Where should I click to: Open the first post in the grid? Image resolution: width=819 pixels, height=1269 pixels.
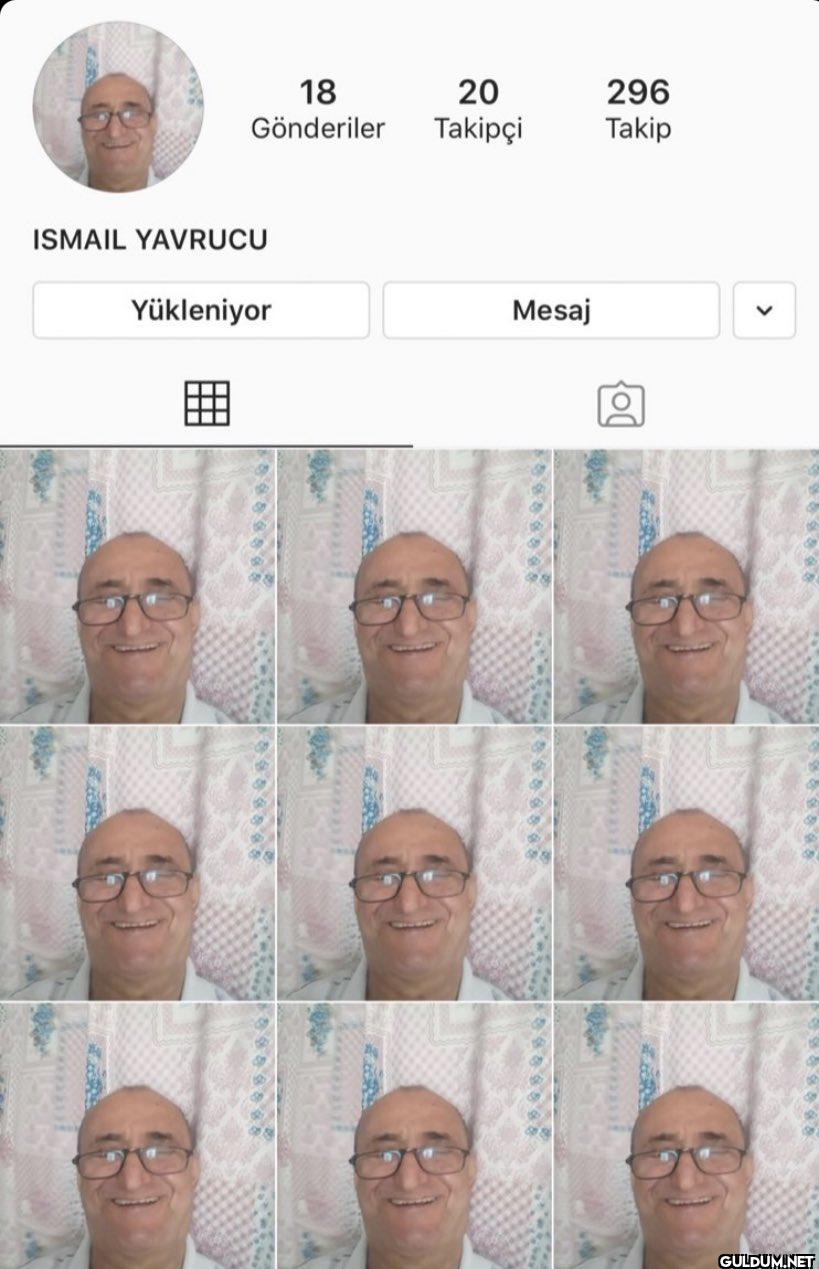(x=137, y=586)
